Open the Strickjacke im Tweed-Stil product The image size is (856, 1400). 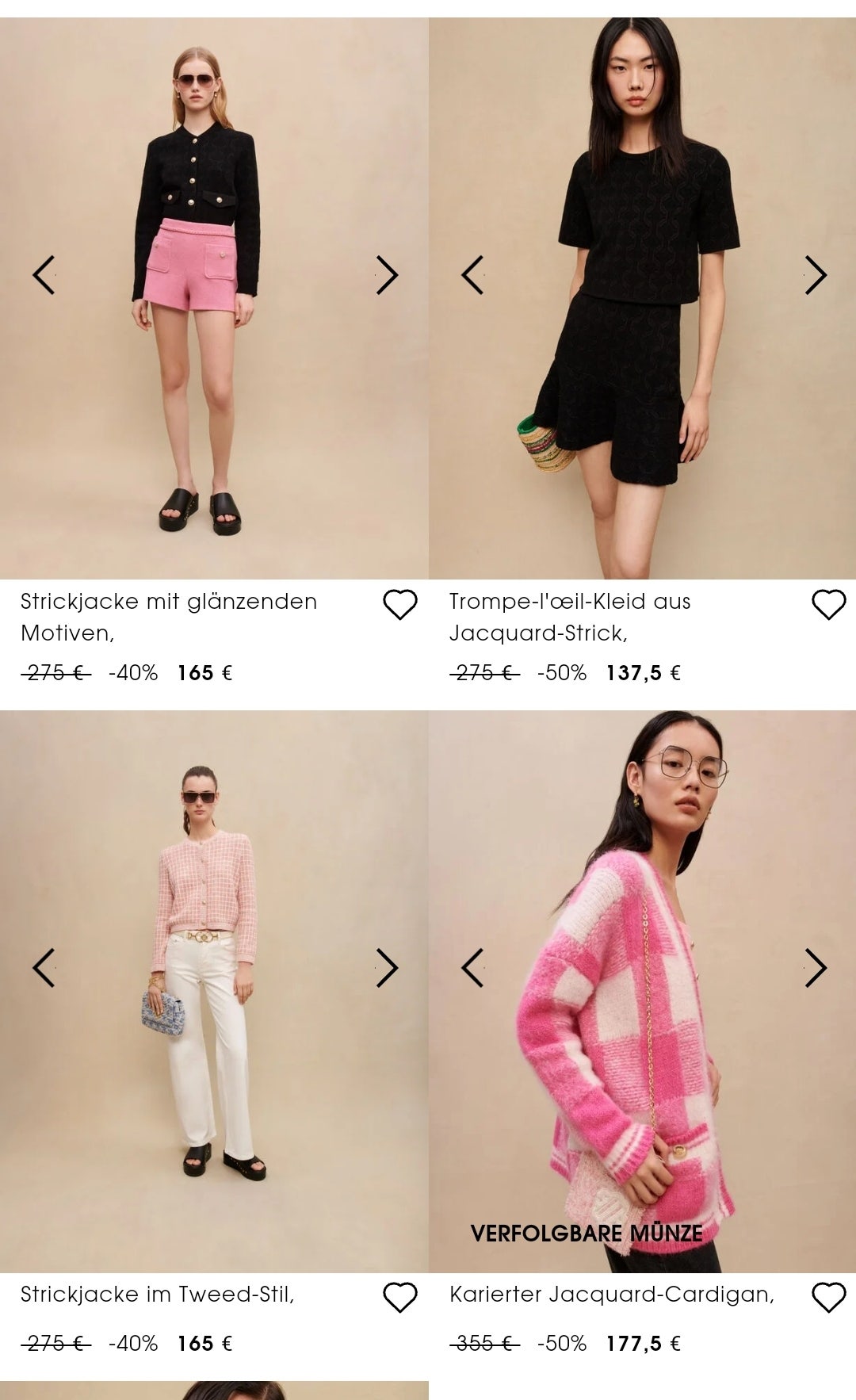click(157, 1295)
